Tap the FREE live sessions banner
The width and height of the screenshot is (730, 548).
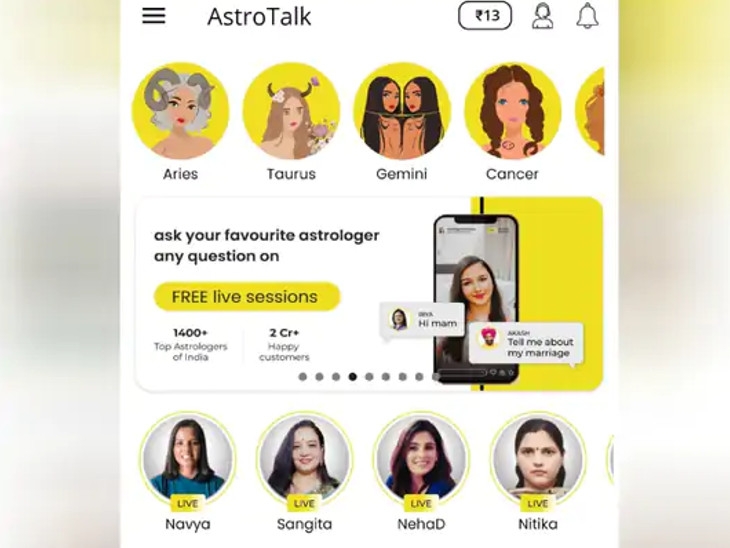coord(370,294)
